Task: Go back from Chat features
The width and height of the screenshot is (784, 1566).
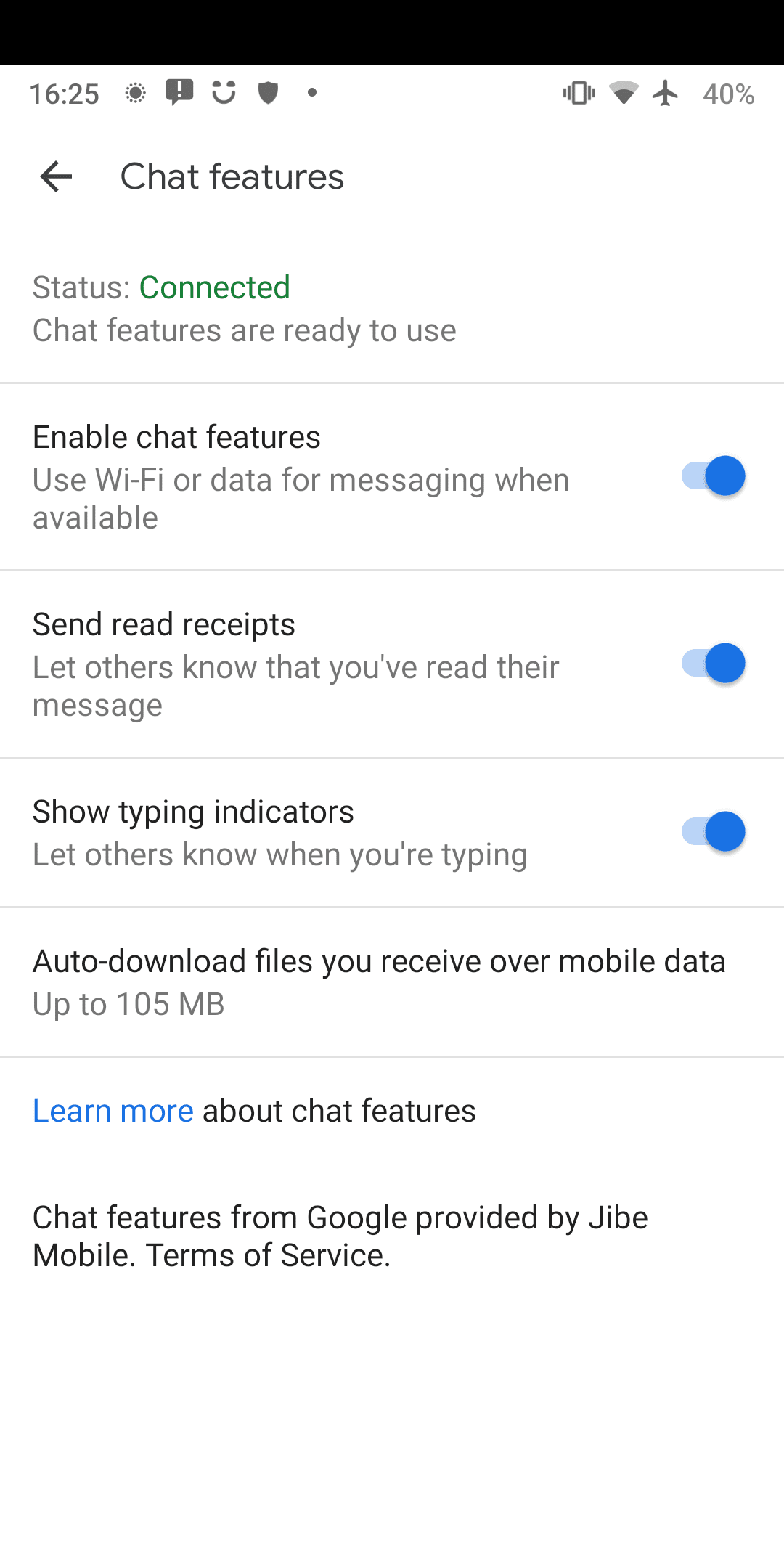Action: (x=56, y=176)
